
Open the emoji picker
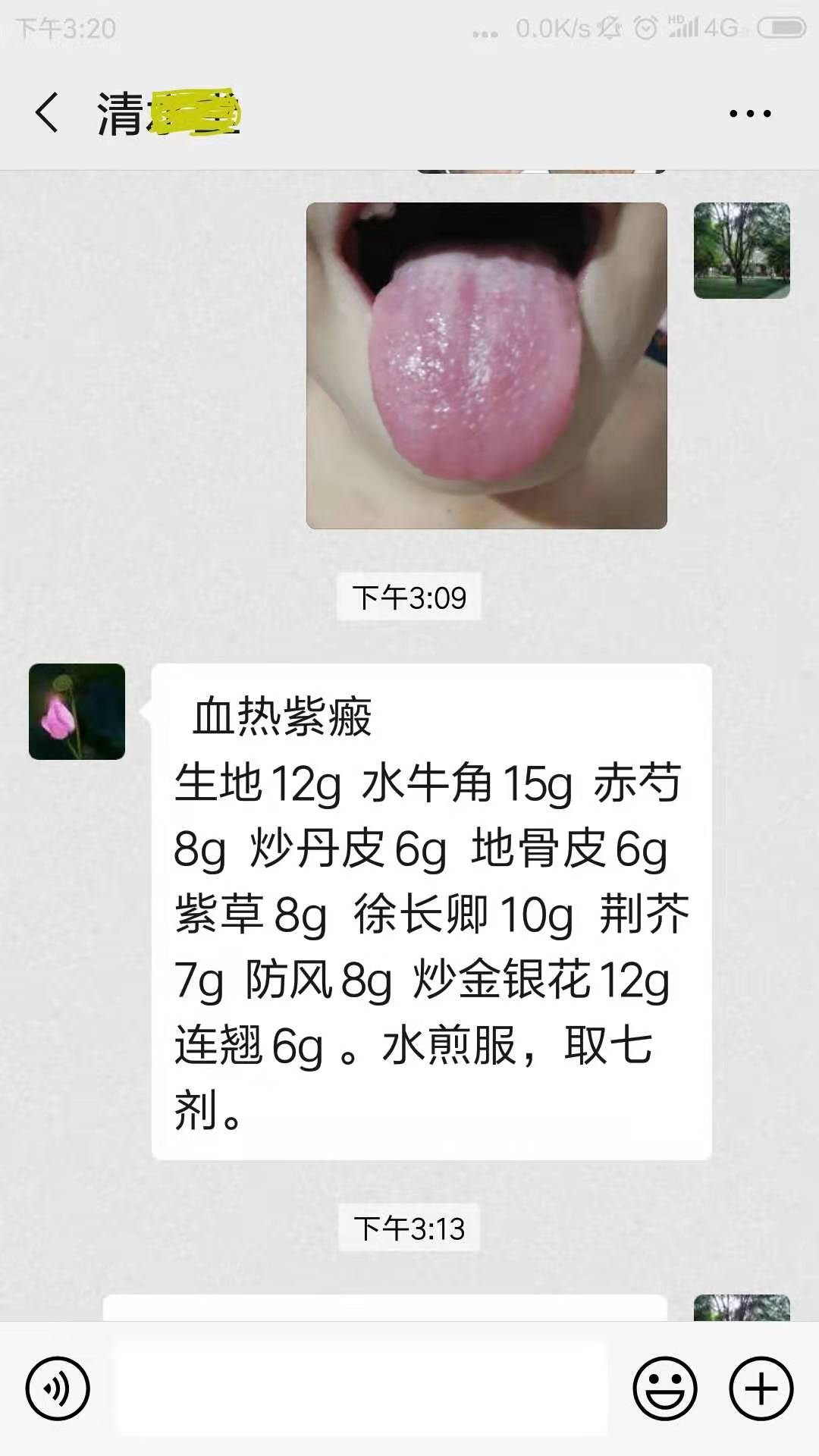click(664, 1389)
